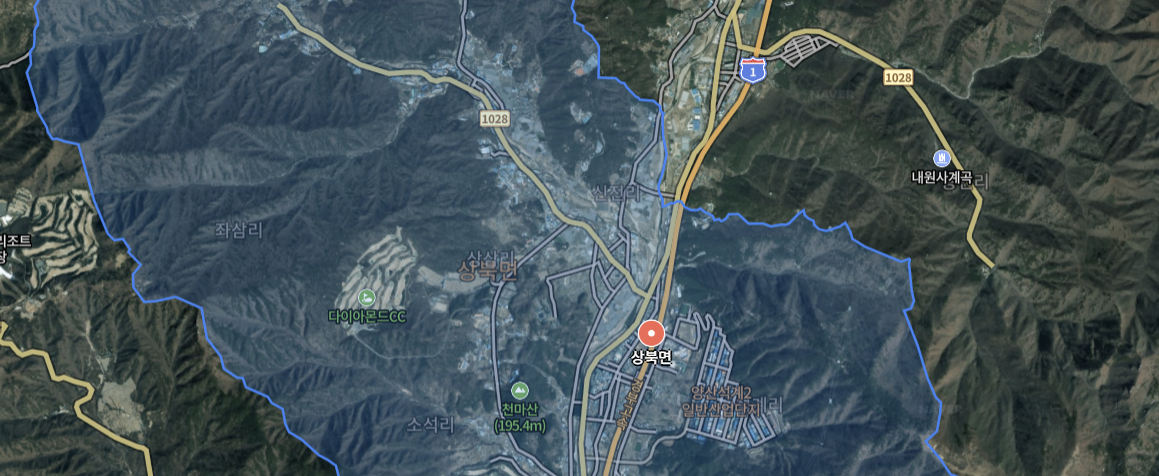
Task: Open the 내원사계곡 place marker
Action: [940, 158]
